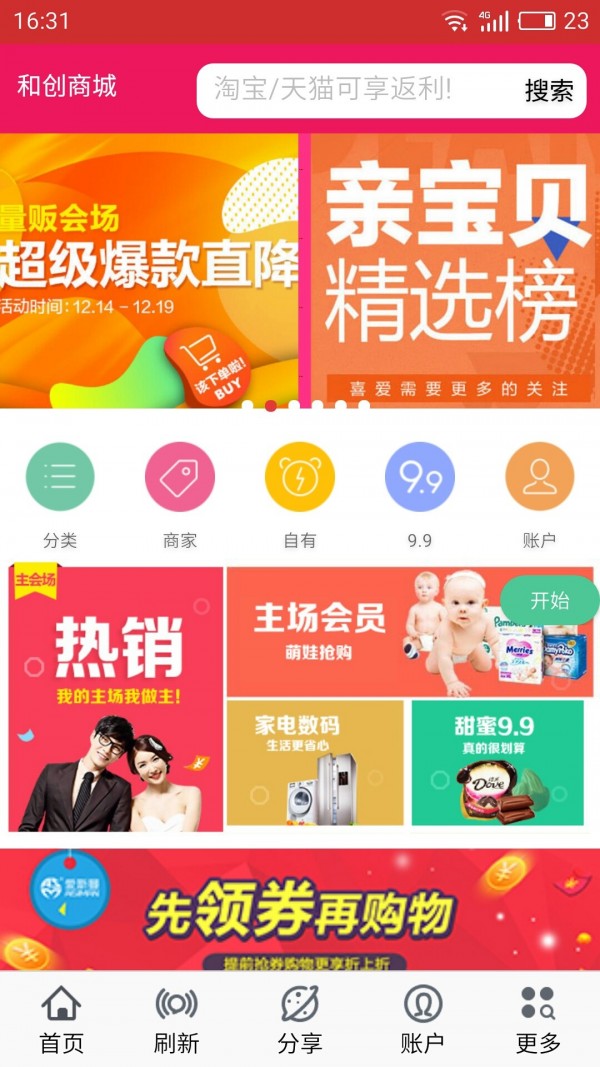Tap the 淘宝/天猫 search input box
Image resolution: width=600 pixels, height=1067 pixels.
click(357, 90)
